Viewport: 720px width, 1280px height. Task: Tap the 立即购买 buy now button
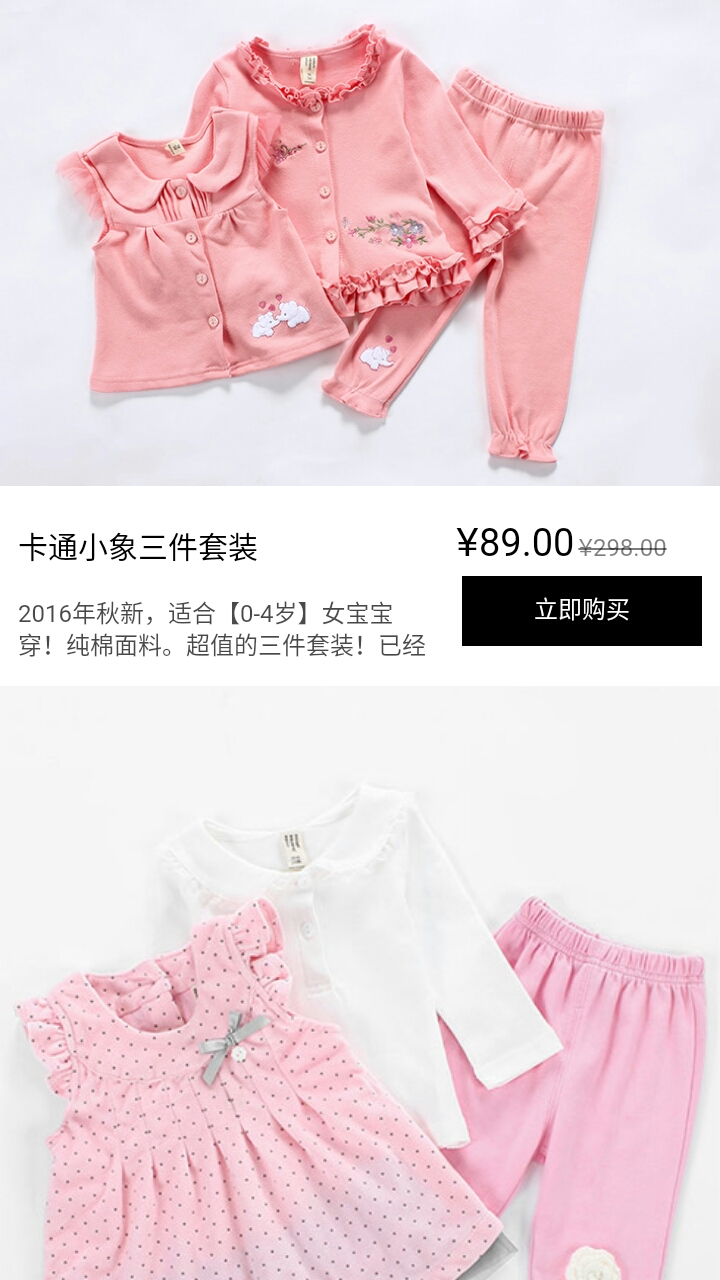(581, 610)
